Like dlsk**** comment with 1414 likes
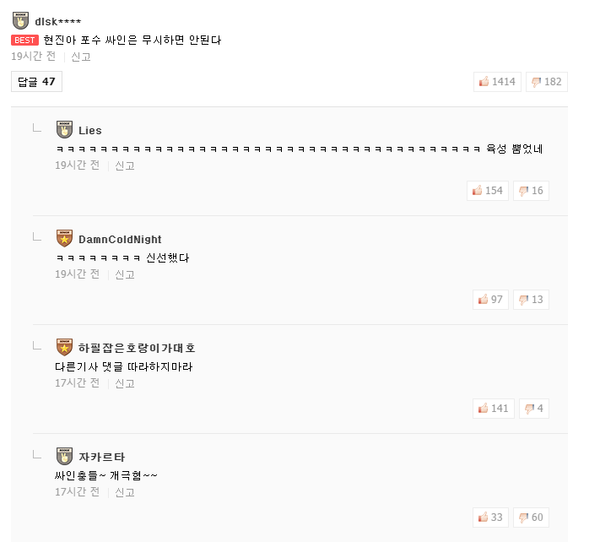600x542 pixels. click(x=496, y=82)
